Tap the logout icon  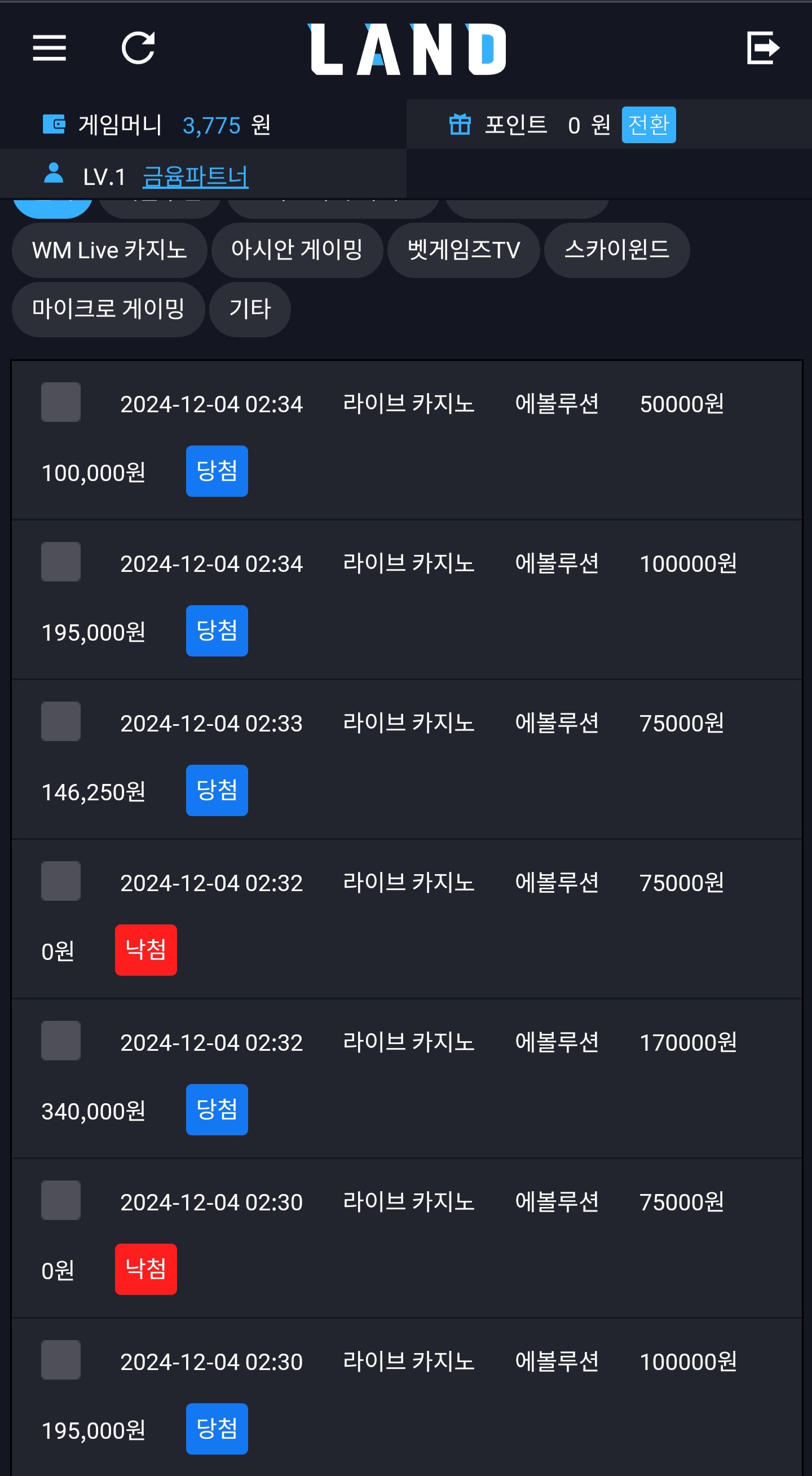(764, 47)
